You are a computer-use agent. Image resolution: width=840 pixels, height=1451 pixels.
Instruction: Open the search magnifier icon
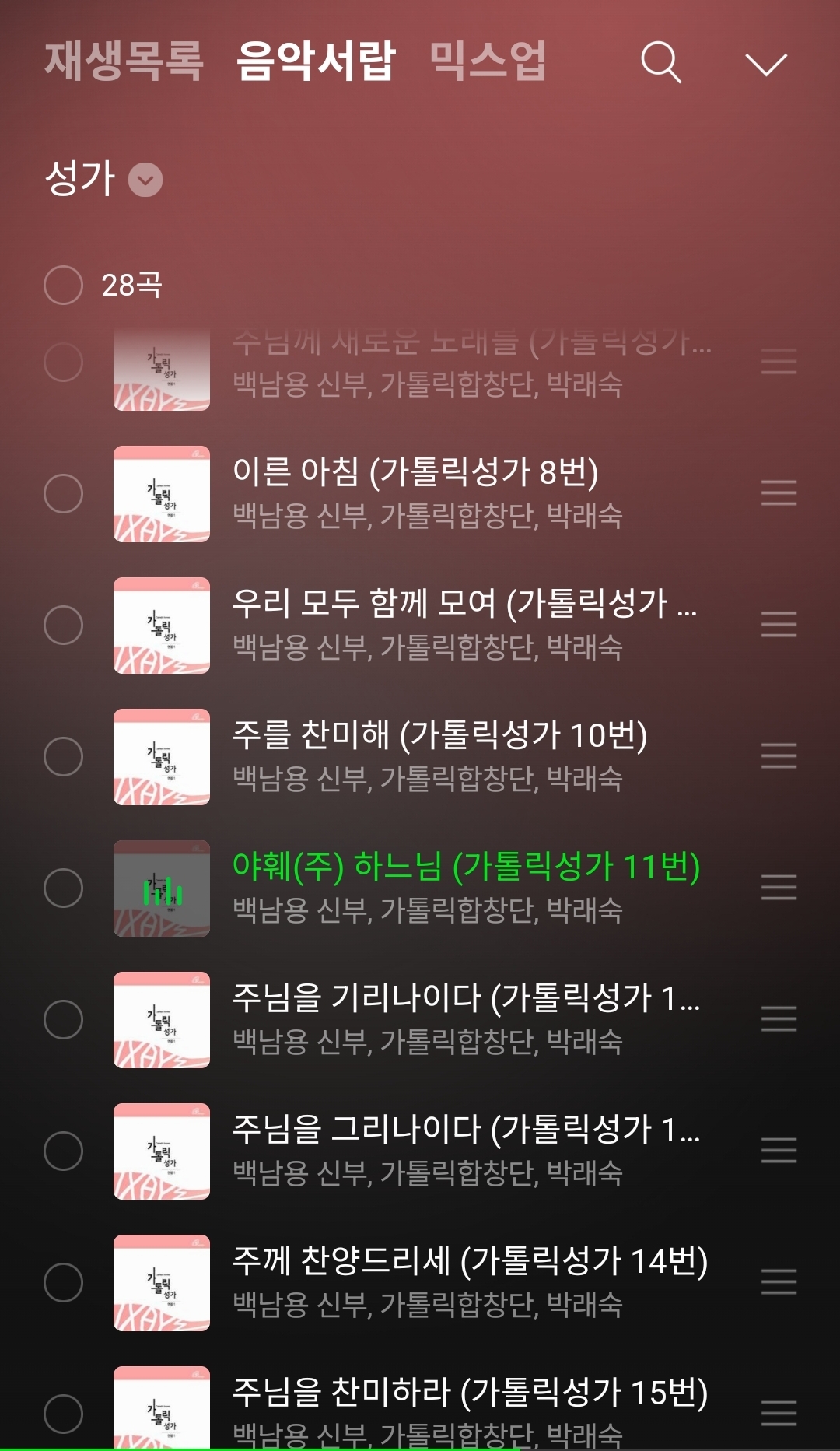(x=661, y=62)
